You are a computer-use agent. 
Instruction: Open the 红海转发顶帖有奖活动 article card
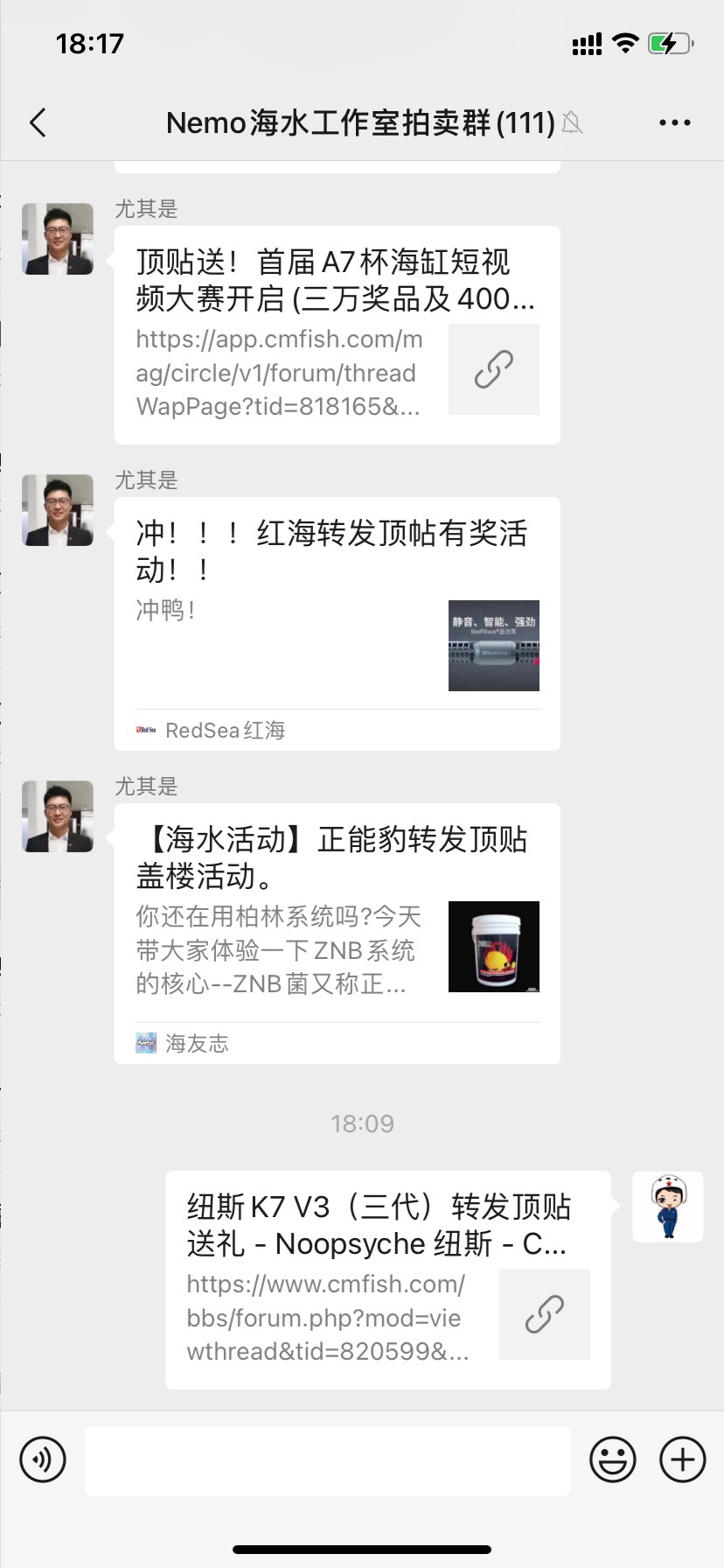pos(337,623)
